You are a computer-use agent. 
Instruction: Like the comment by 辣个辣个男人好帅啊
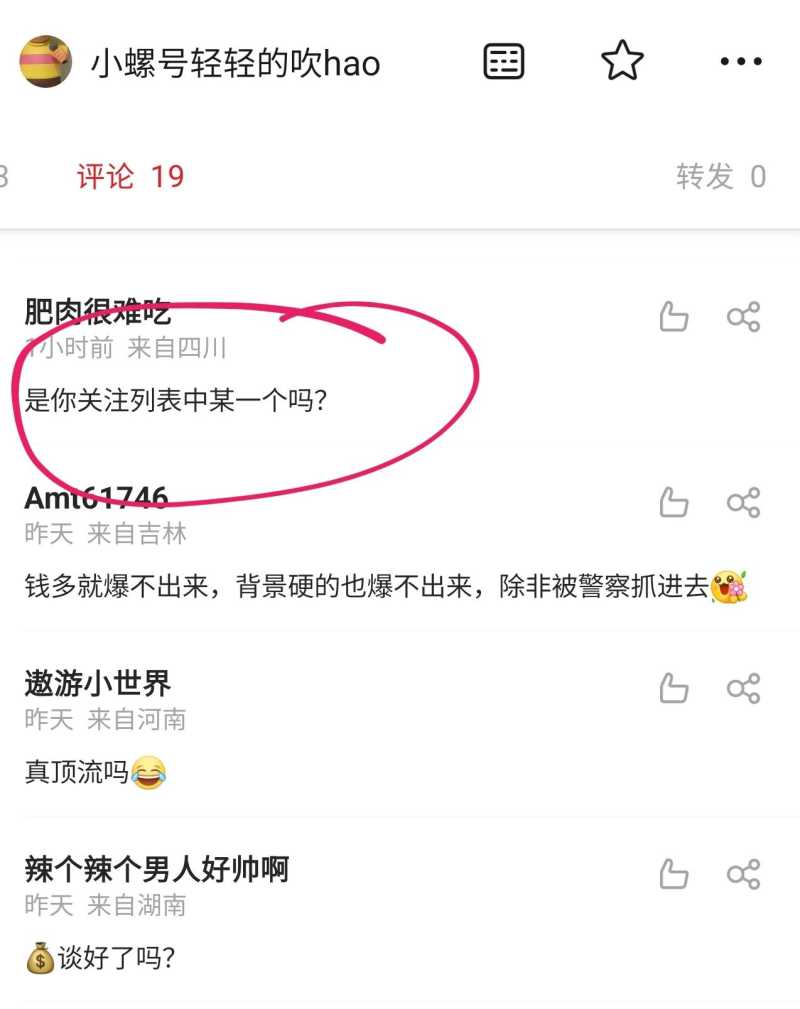coord(674,874)
